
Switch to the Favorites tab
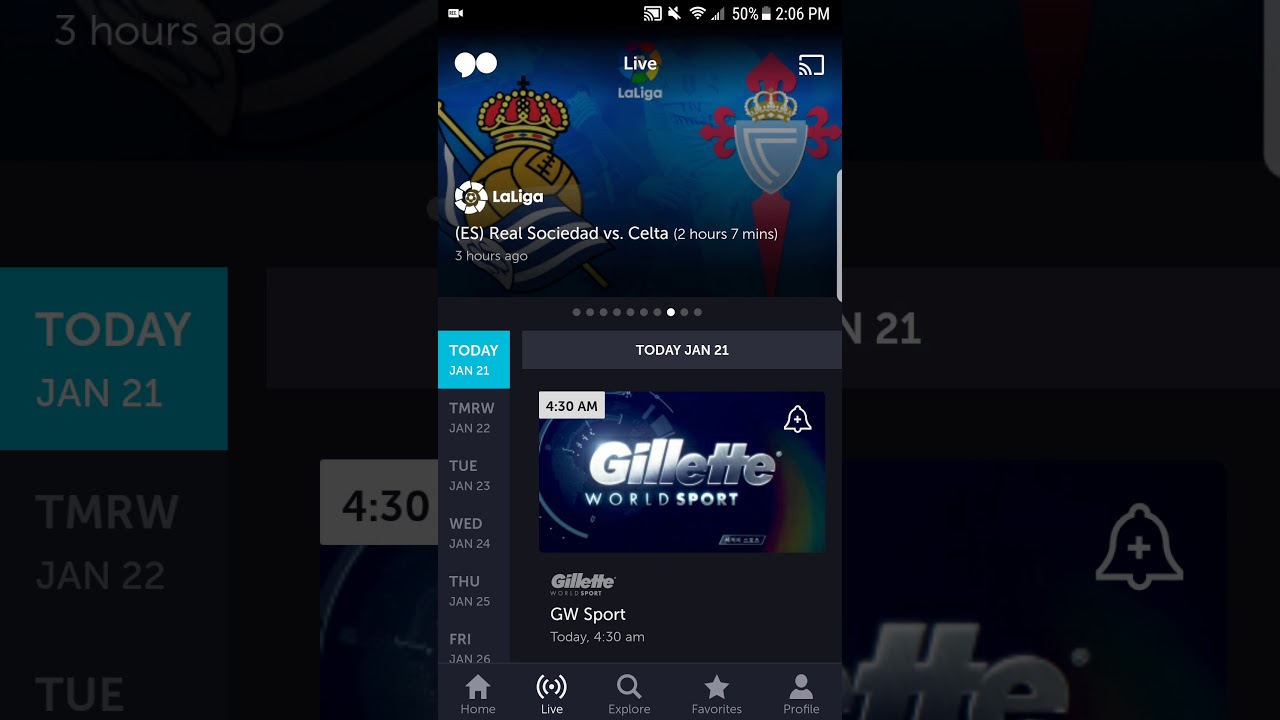(x=716, y=694)
